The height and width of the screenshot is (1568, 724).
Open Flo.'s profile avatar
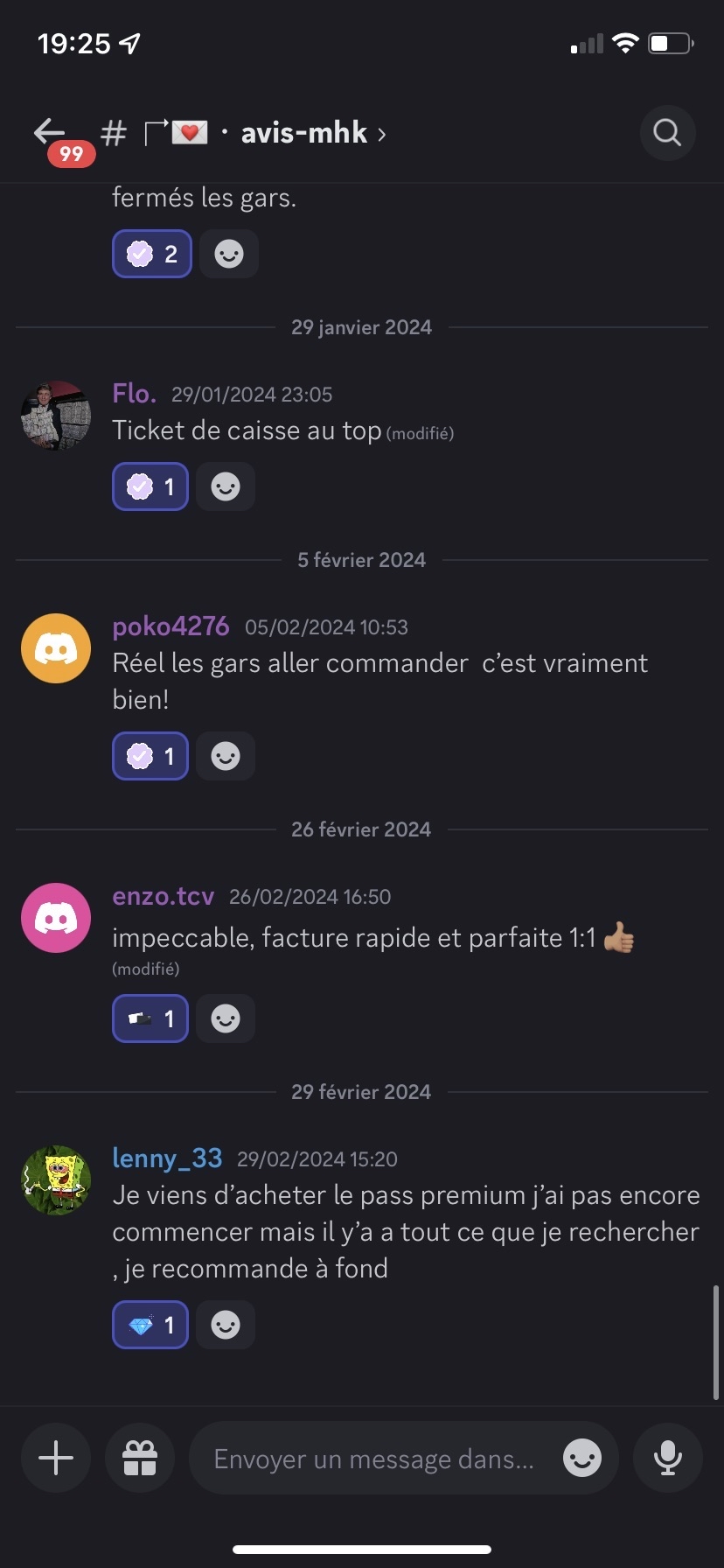pos(56,416)
